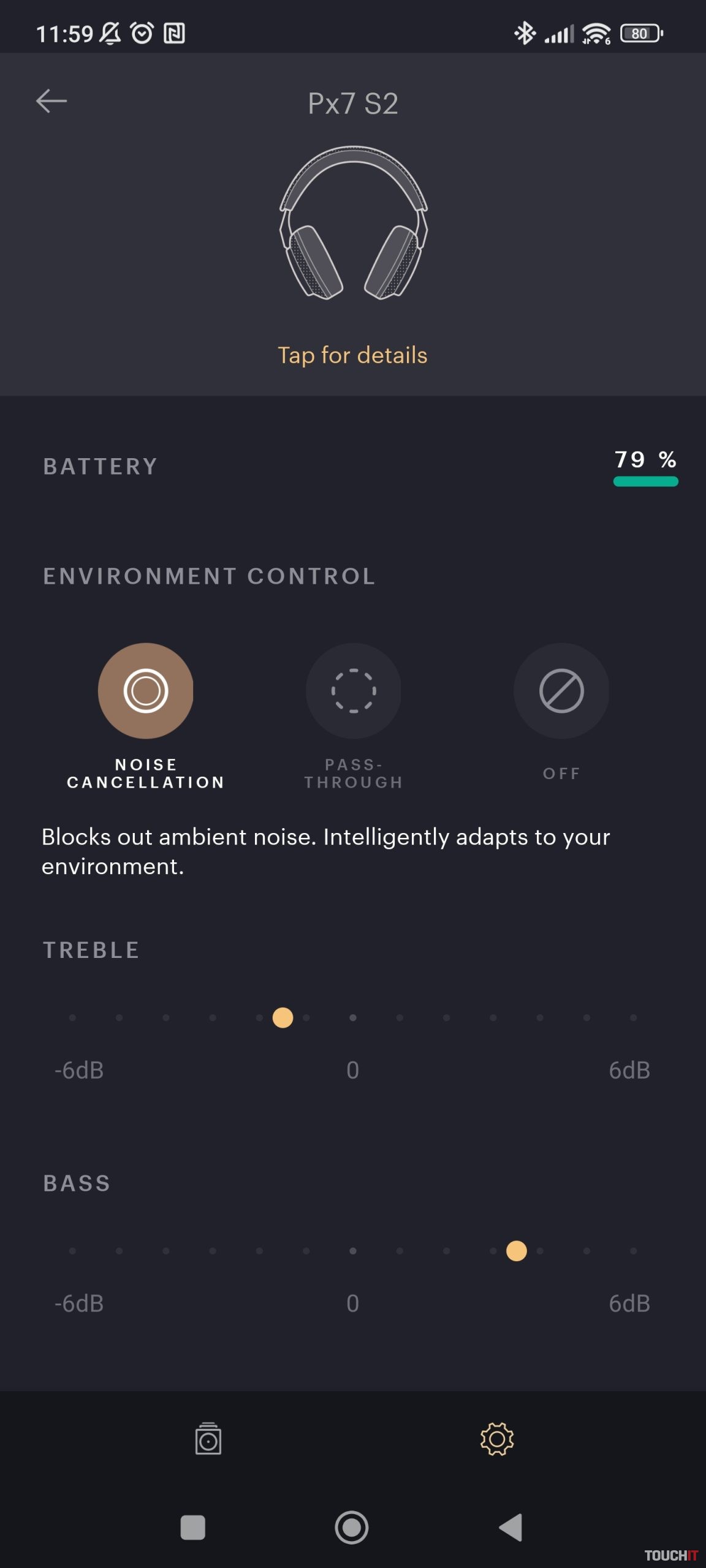Return to the system home screen
The width and height of the screenshot is (706, 1568).
coord(352,1528)
